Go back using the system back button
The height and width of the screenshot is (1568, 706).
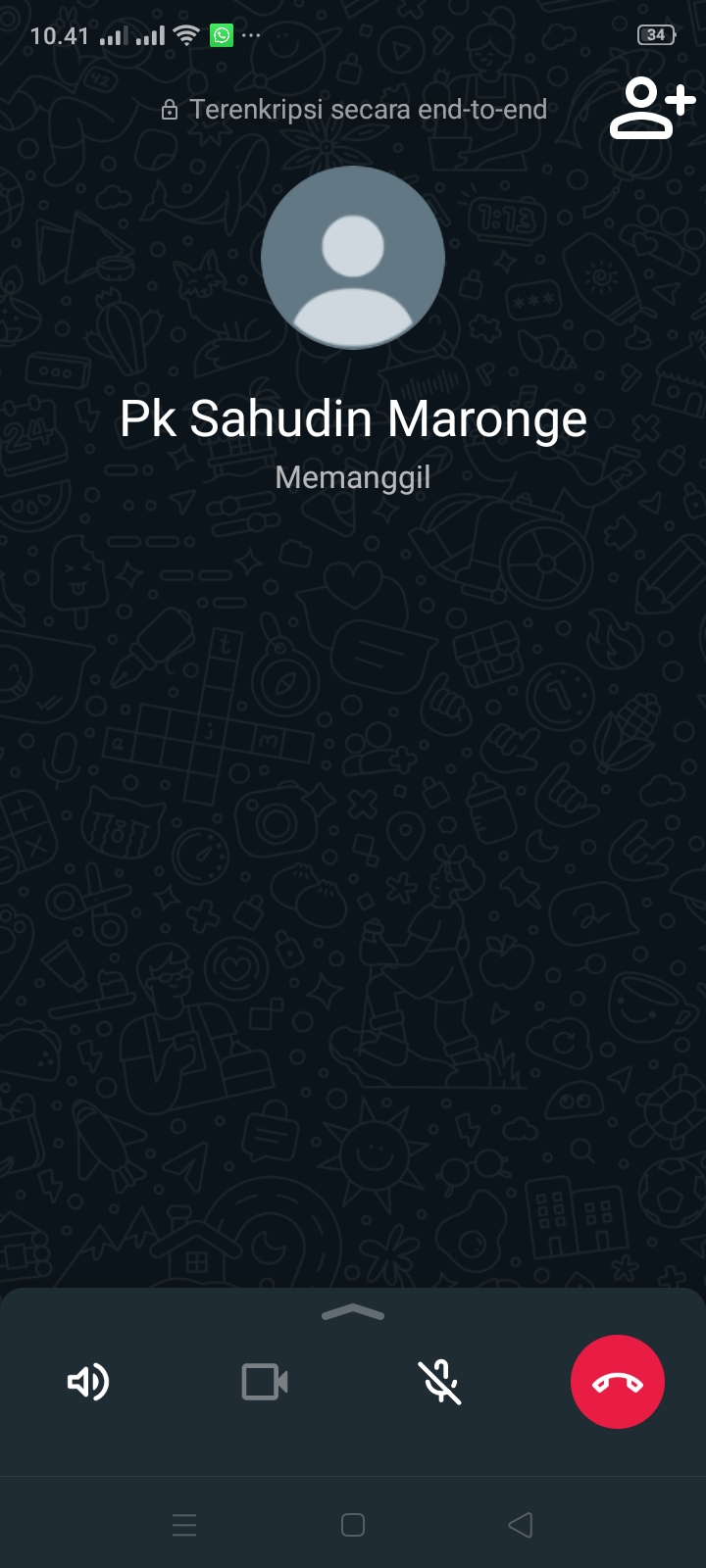click(x=521, y=1525)
